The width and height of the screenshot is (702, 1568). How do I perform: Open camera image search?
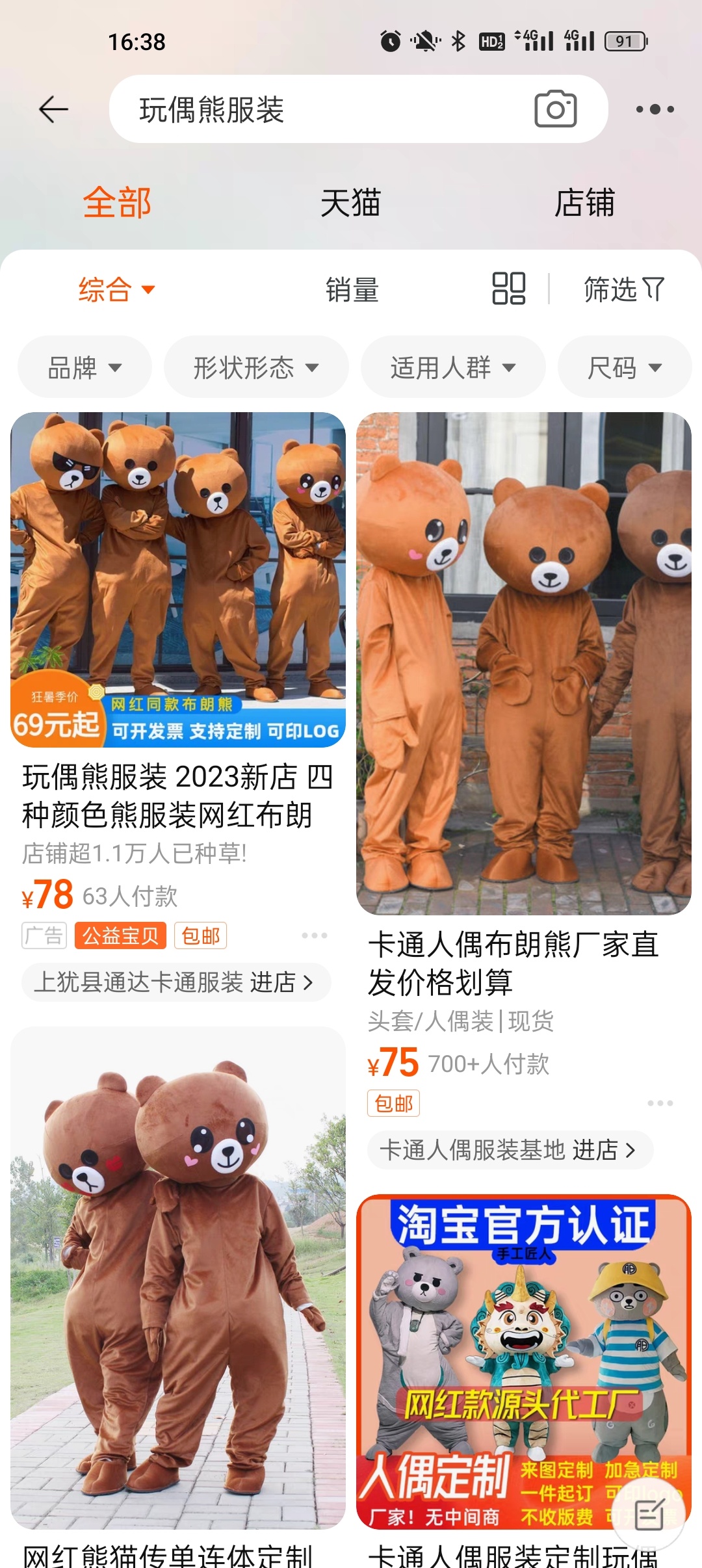(x=555, y=109)
